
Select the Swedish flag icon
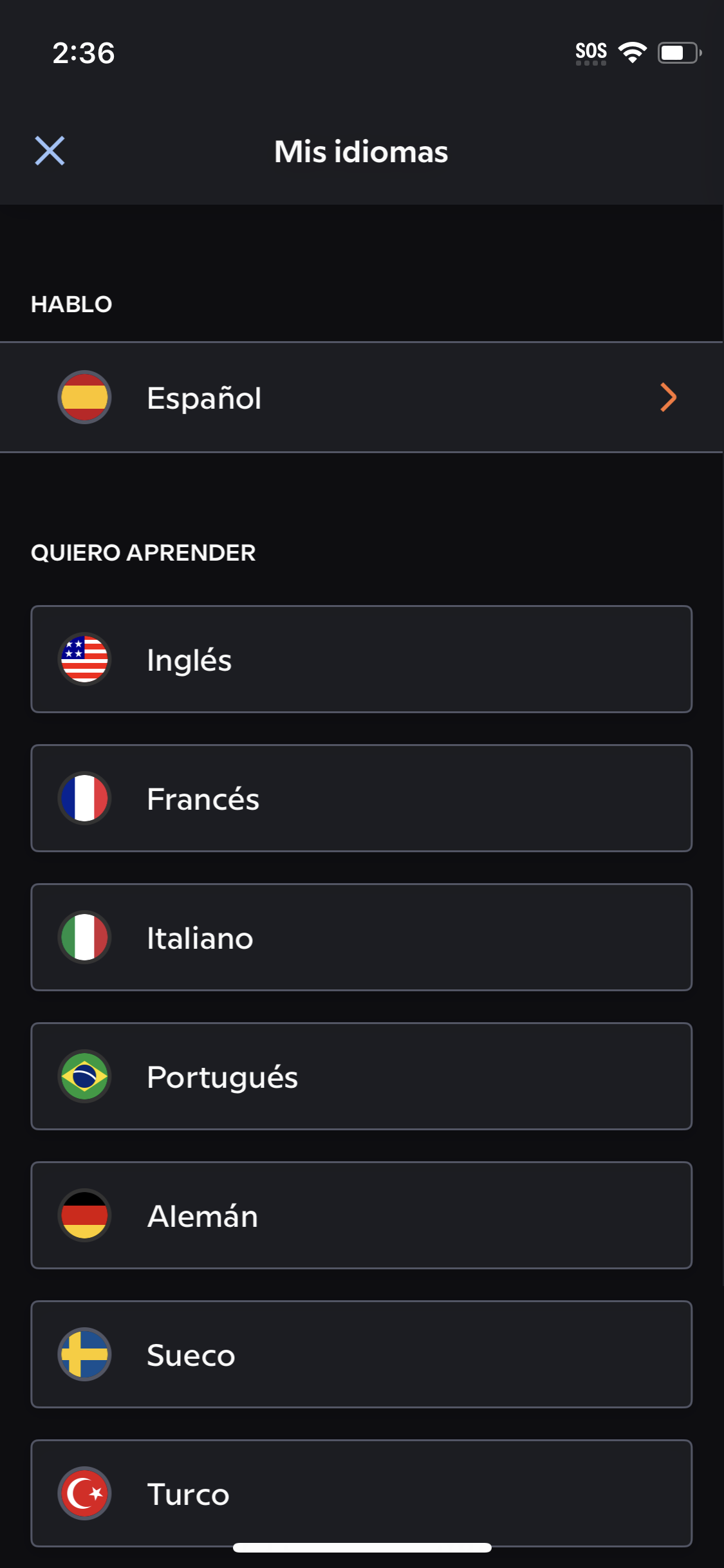point(84,1354)
